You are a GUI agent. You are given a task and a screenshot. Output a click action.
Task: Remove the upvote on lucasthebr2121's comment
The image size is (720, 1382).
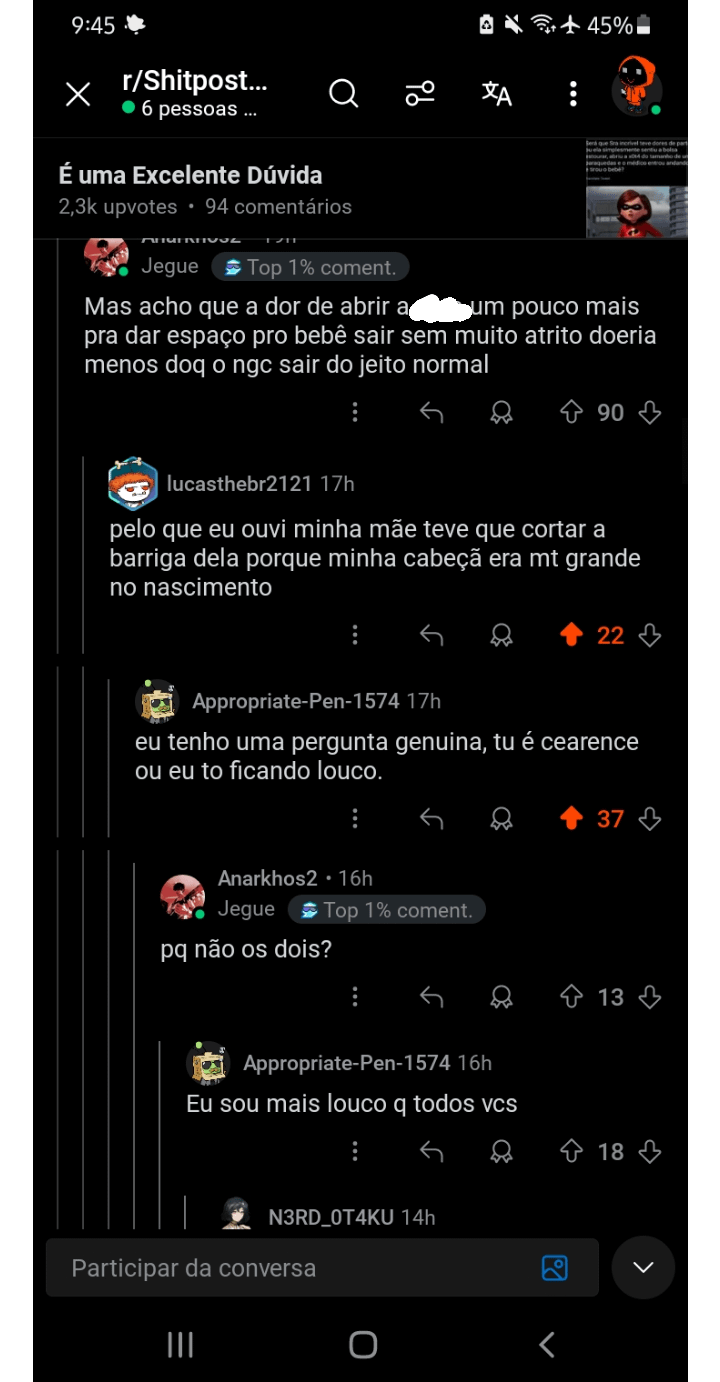coord(571,635)
